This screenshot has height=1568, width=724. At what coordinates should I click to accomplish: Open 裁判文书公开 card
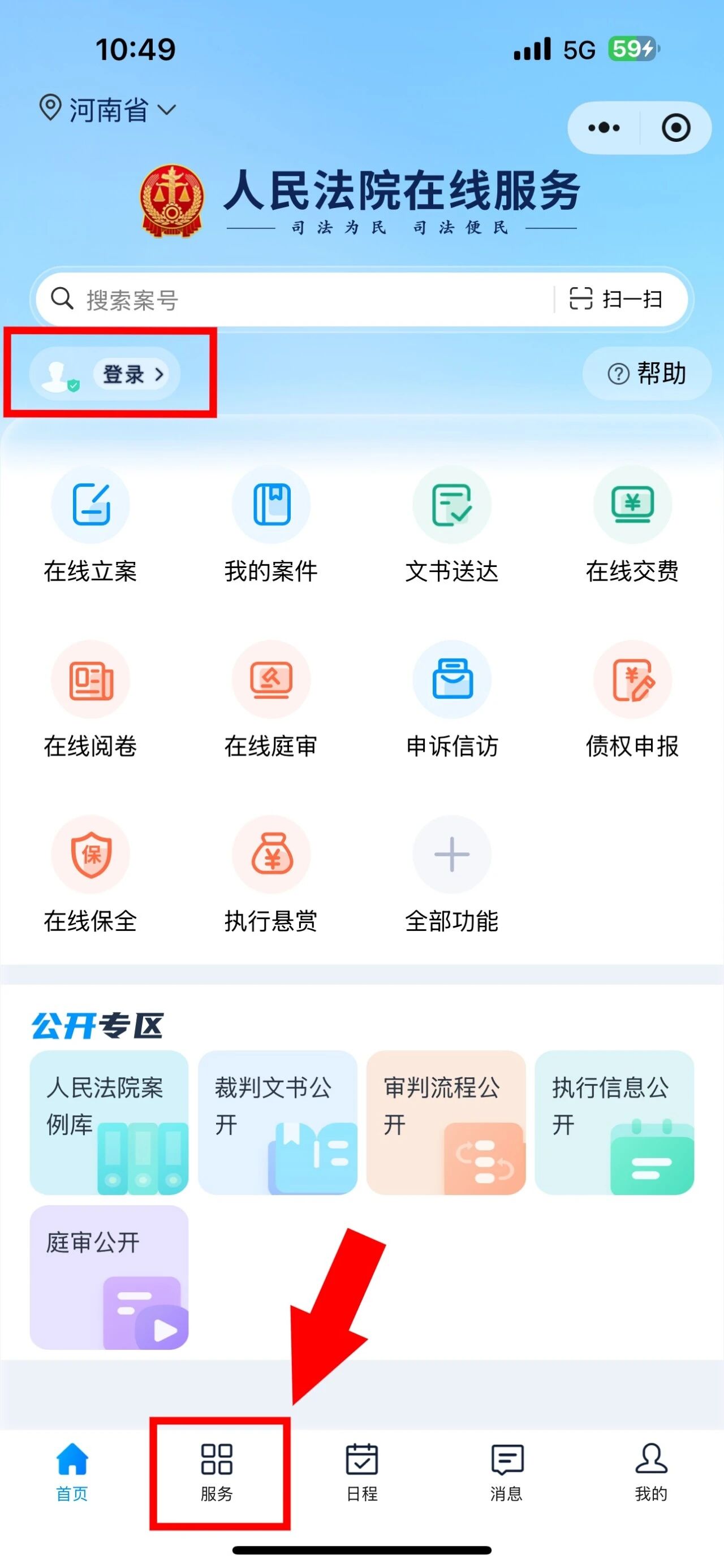(x=278, y=1122)
